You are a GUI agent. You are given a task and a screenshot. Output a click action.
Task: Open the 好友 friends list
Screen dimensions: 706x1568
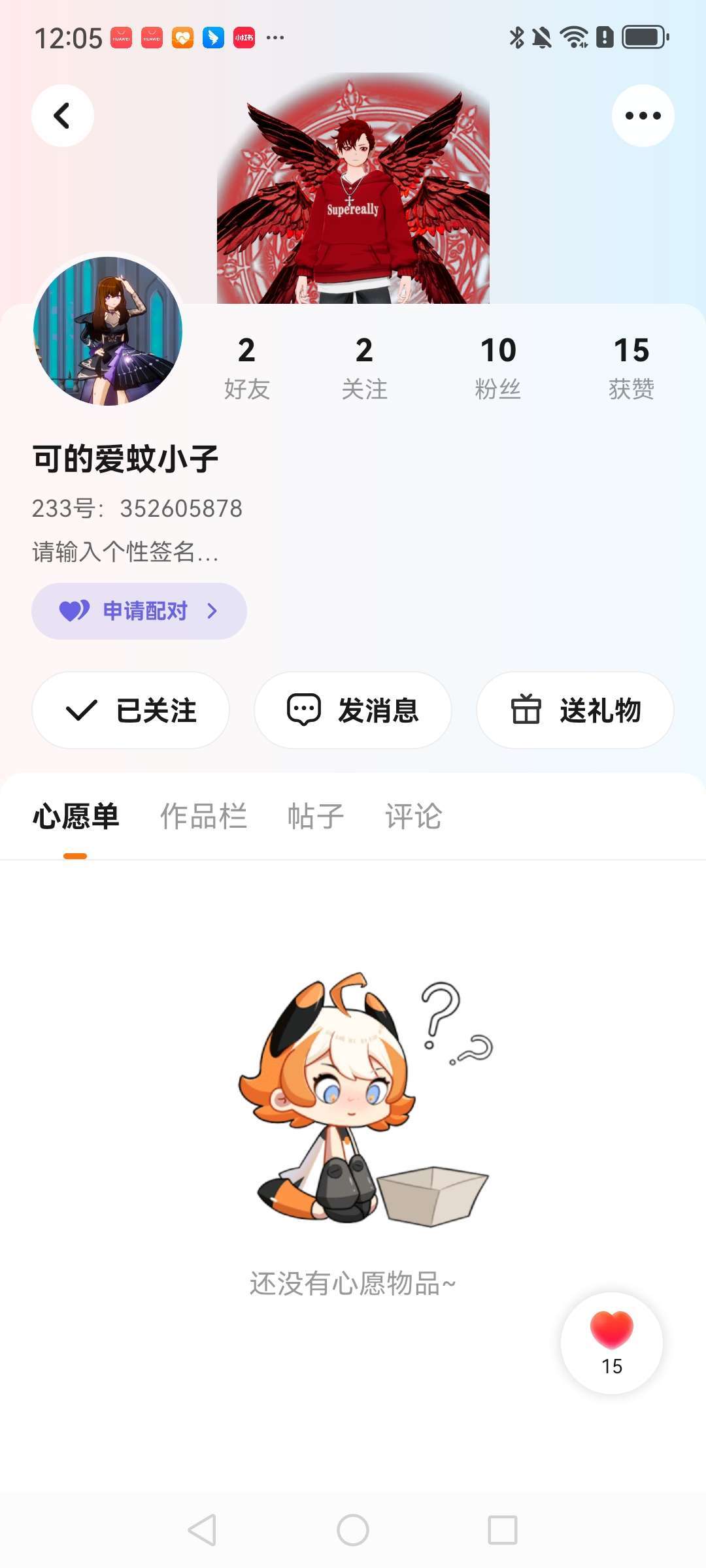click(246, 367)
